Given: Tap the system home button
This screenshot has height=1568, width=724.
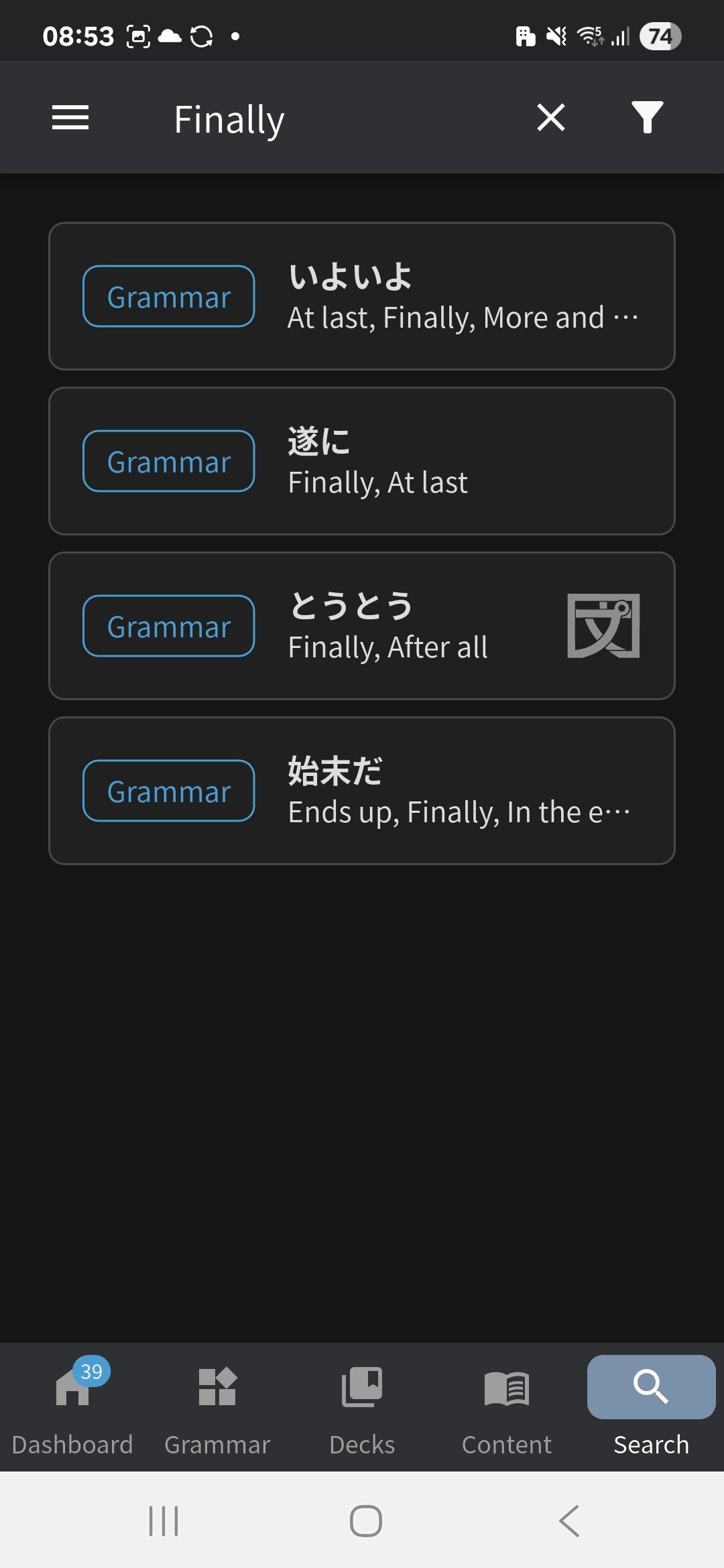Looking at the screenshot, I should coord(366,1520).
